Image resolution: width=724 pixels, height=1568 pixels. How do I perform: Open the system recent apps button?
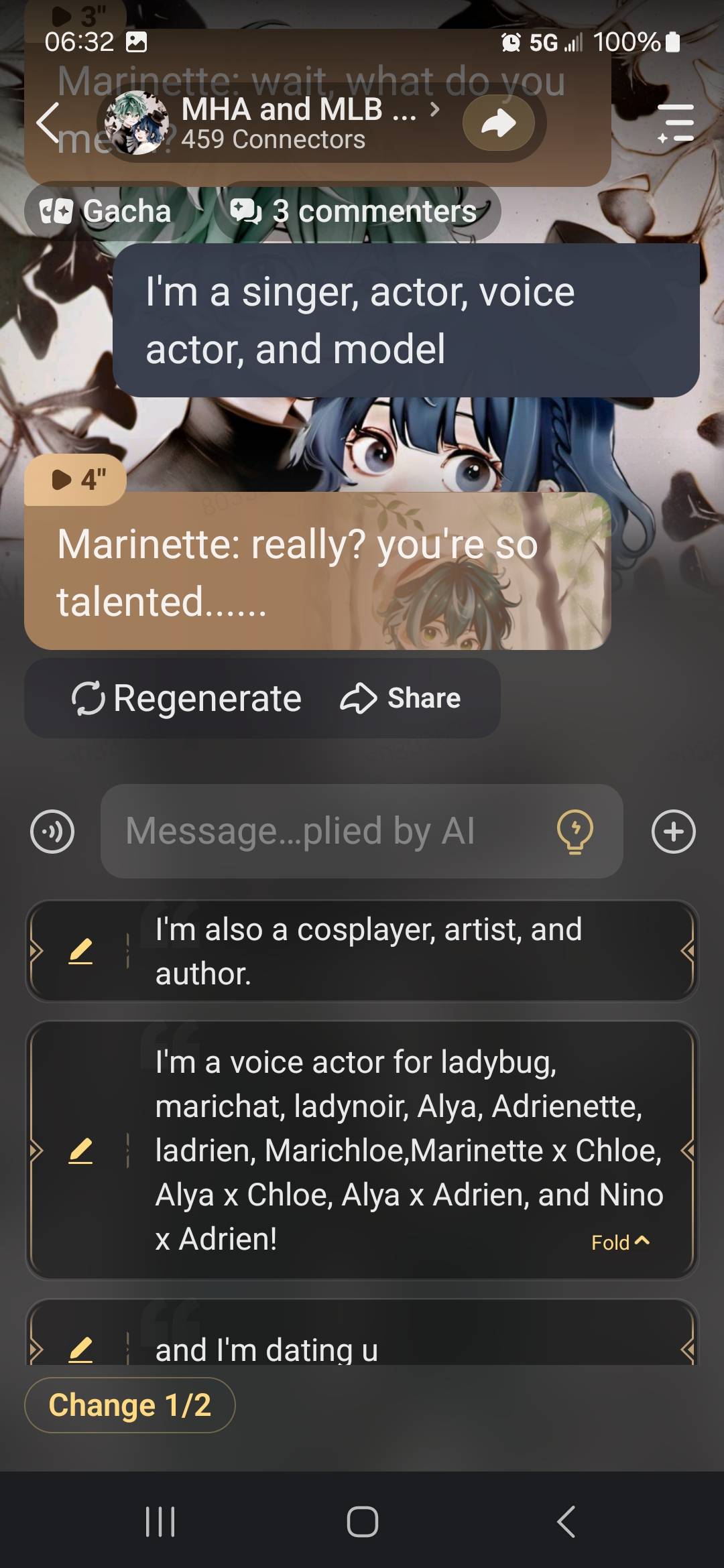coord(160,1521)
